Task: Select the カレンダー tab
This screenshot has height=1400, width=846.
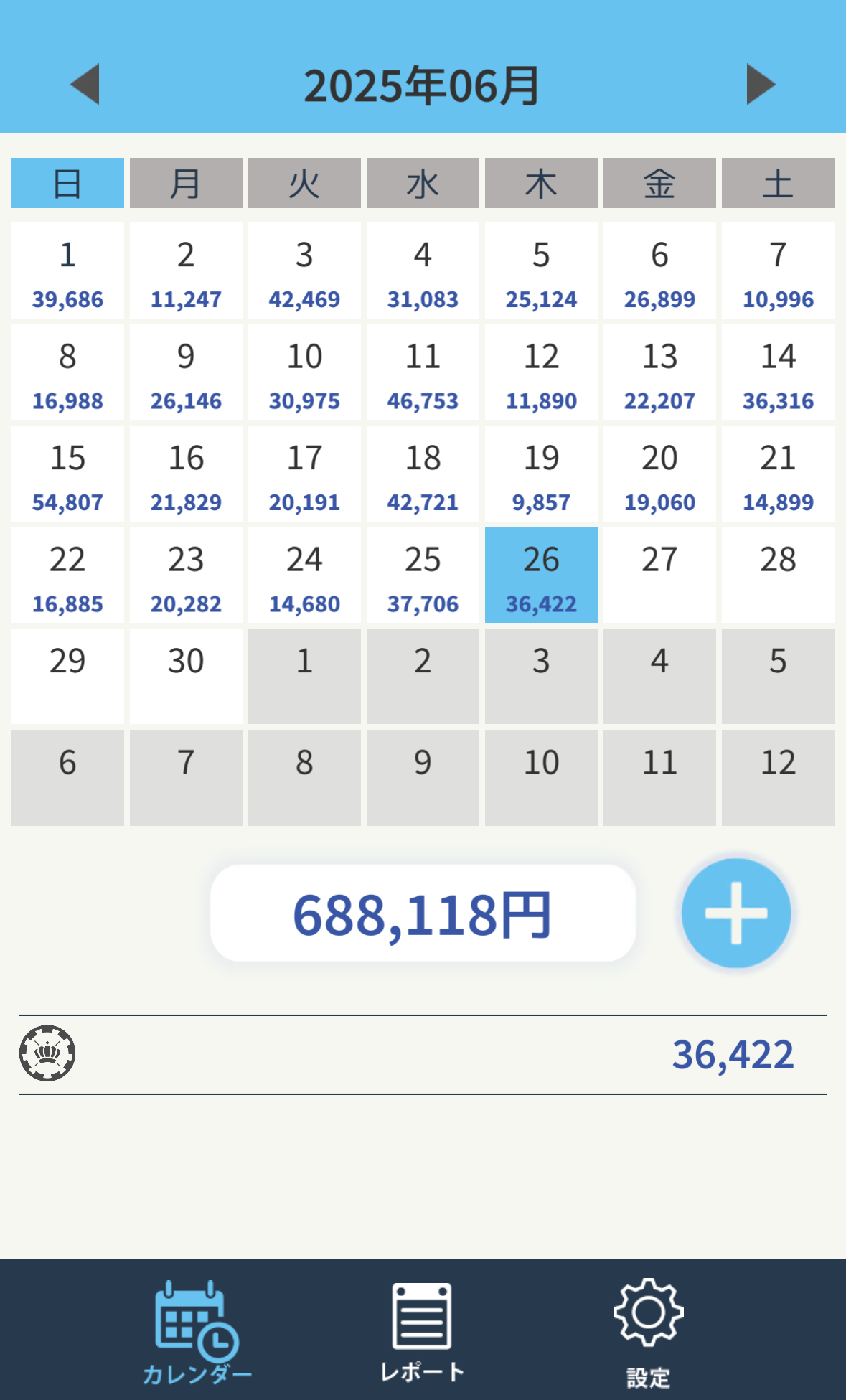Action: [197, 1332]
